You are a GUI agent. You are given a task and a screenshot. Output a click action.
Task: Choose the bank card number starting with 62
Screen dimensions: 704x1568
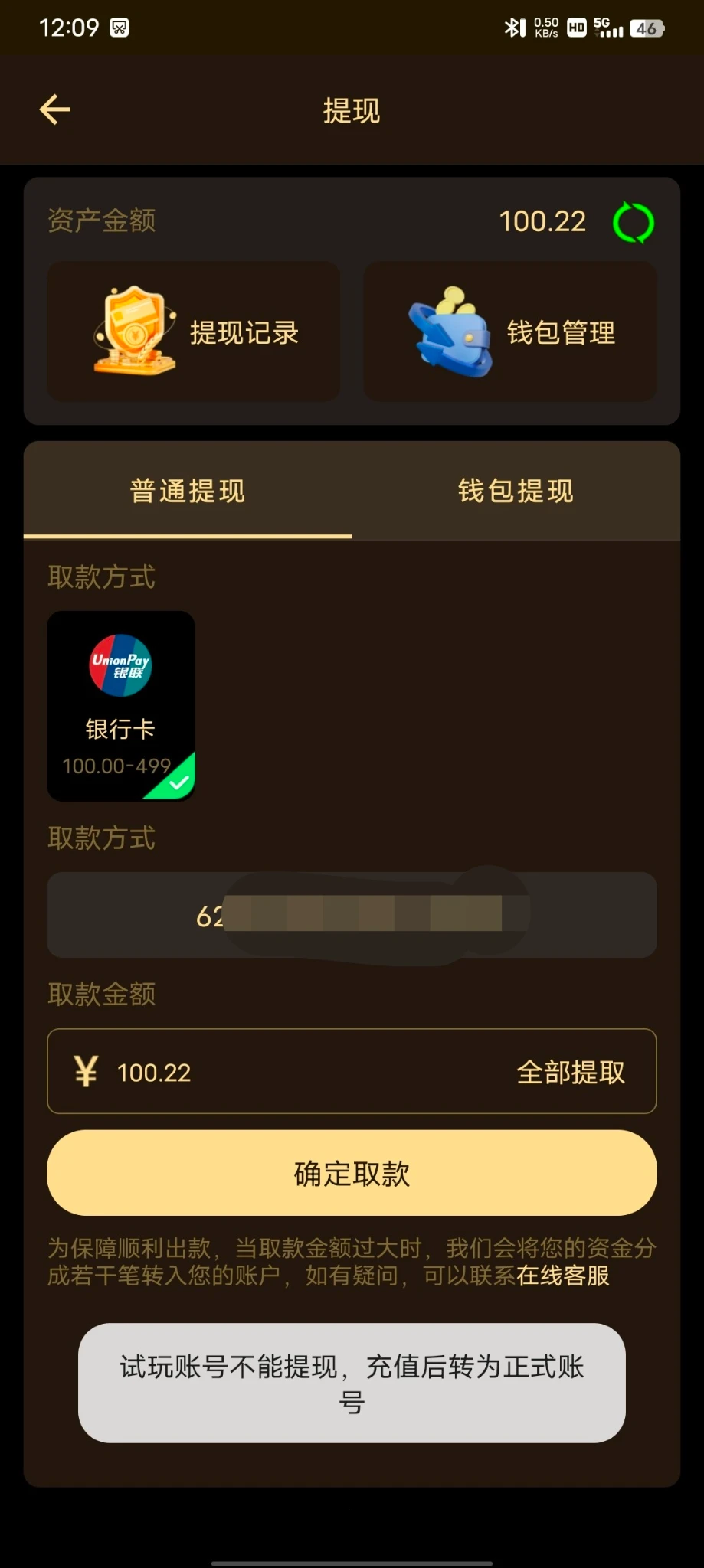[352, 915]
